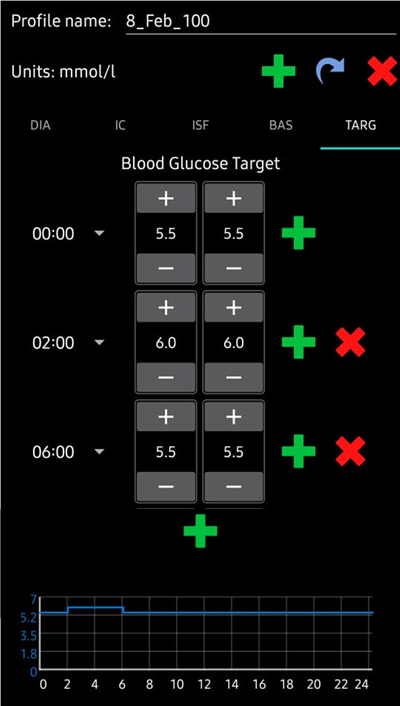Clone profile using the blue arrow icon

(x=329, y=71)
